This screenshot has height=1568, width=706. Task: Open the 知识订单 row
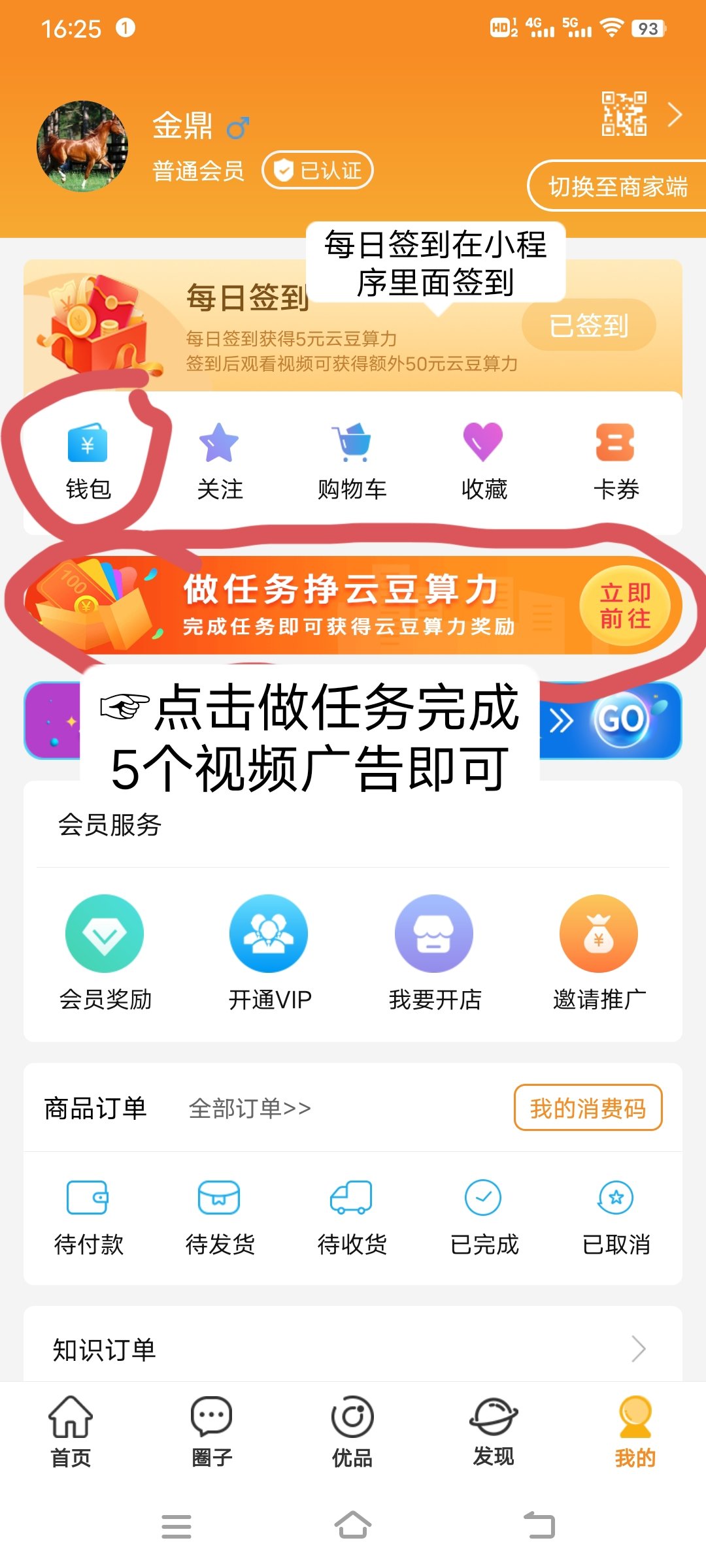[x=353, y=1349]
